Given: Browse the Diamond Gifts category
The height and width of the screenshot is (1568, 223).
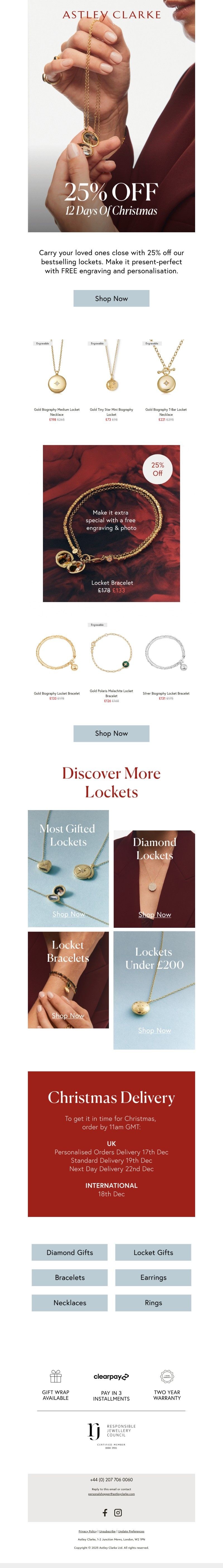Looking at the screenshot, I should (69, 1253).
